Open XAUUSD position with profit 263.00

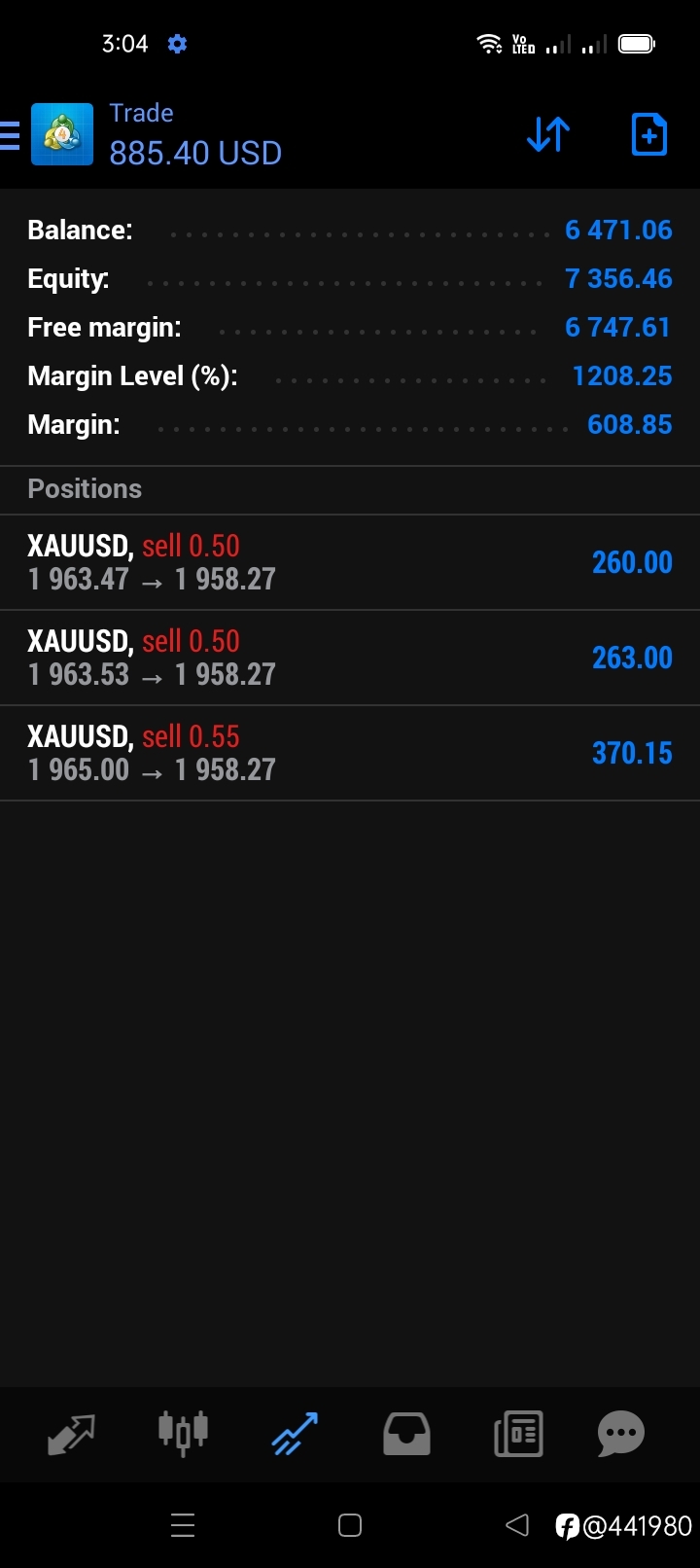tap(350, 658)
